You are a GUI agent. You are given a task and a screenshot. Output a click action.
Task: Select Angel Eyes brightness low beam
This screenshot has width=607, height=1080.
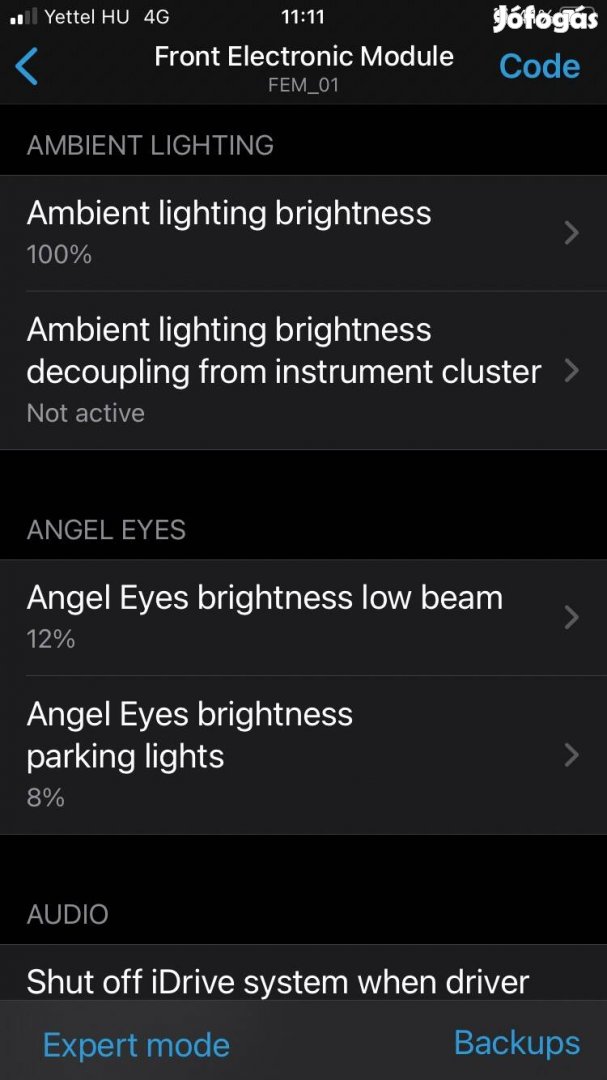click(302, 616)
